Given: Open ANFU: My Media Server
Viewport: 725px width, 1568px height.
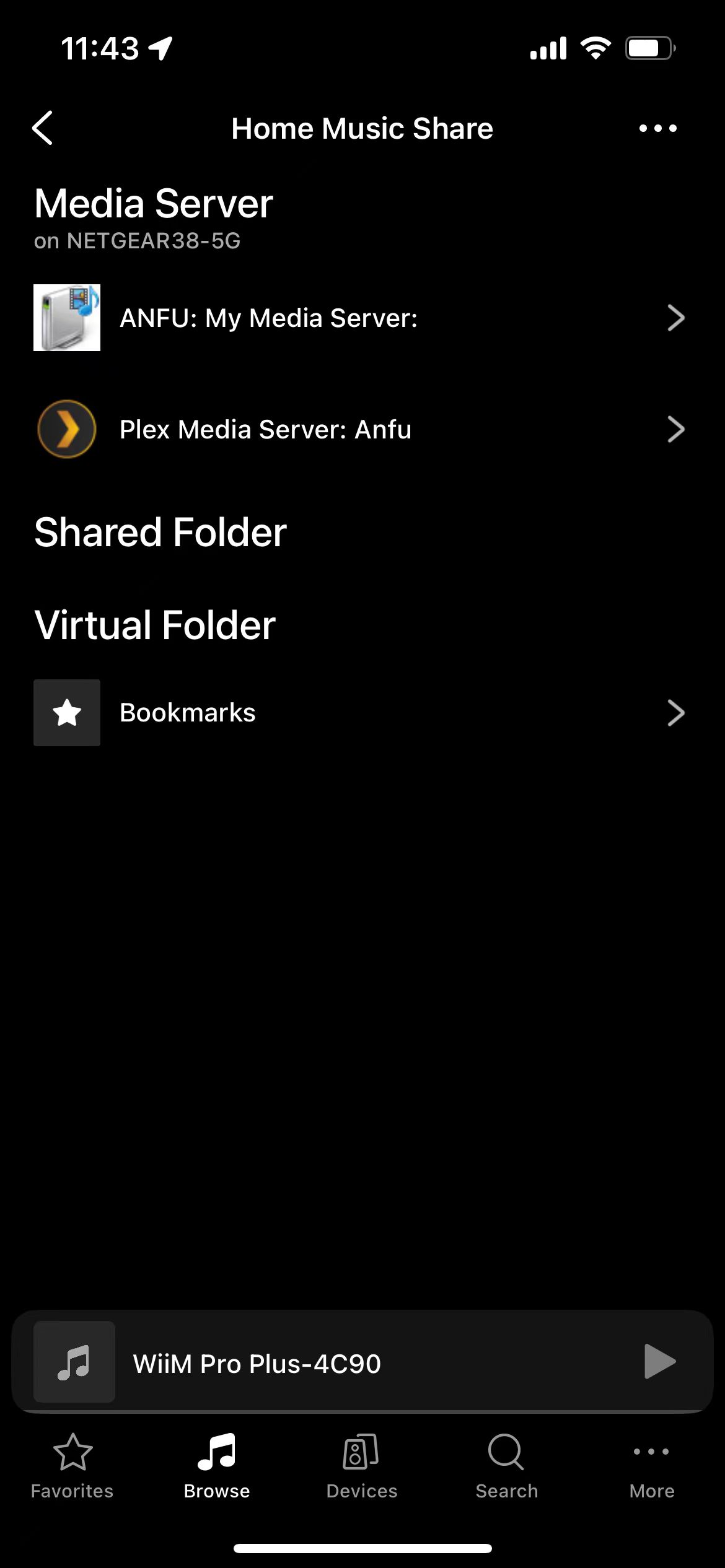Looking at the screenshot, I should coord(362,318).
